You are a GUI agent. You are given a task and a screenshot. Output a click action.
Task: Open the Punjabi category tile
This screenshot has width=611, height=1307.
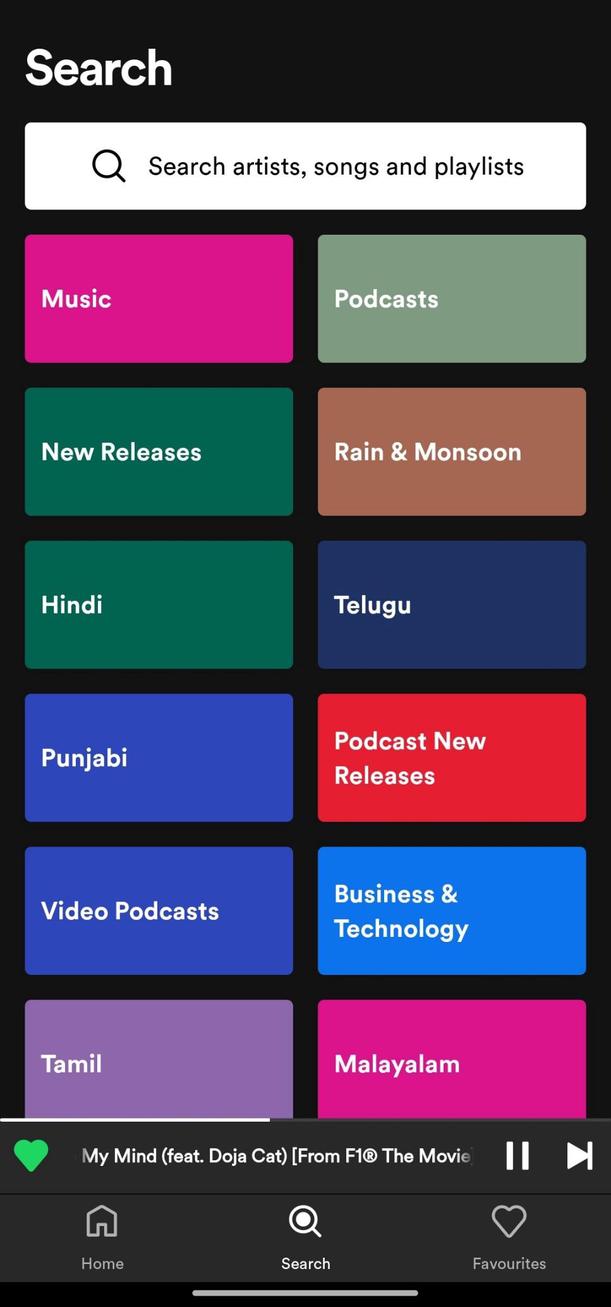(x=159, y=757)
